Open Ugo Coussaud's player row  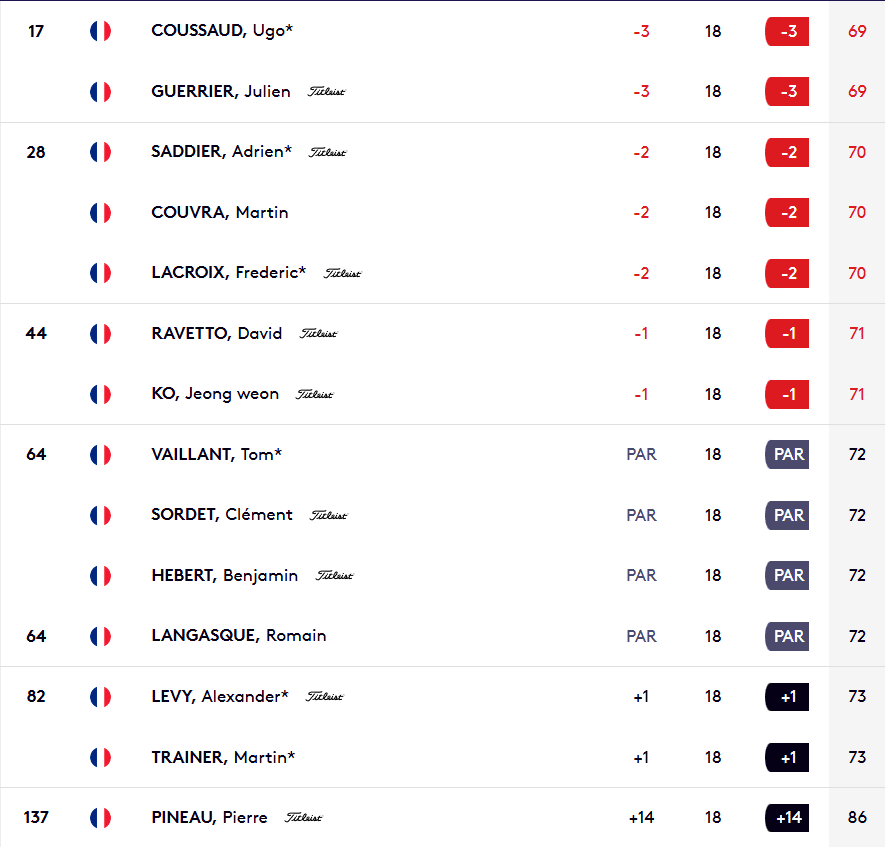222,31
